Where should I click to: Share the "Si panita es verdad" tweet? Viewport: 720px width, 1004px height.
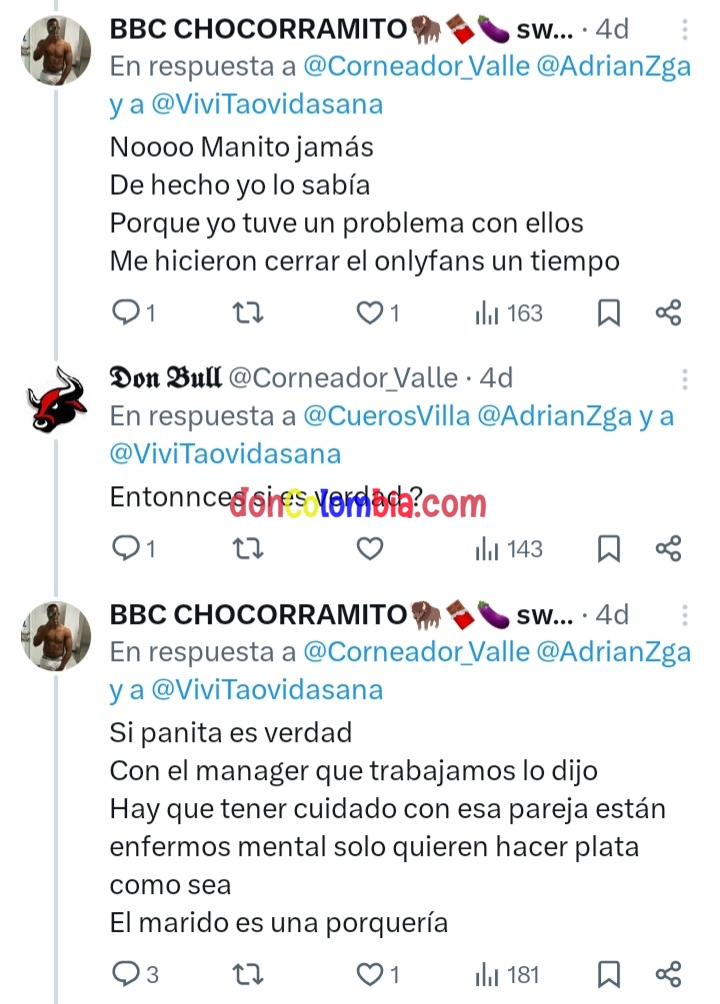tap(668, 973)
